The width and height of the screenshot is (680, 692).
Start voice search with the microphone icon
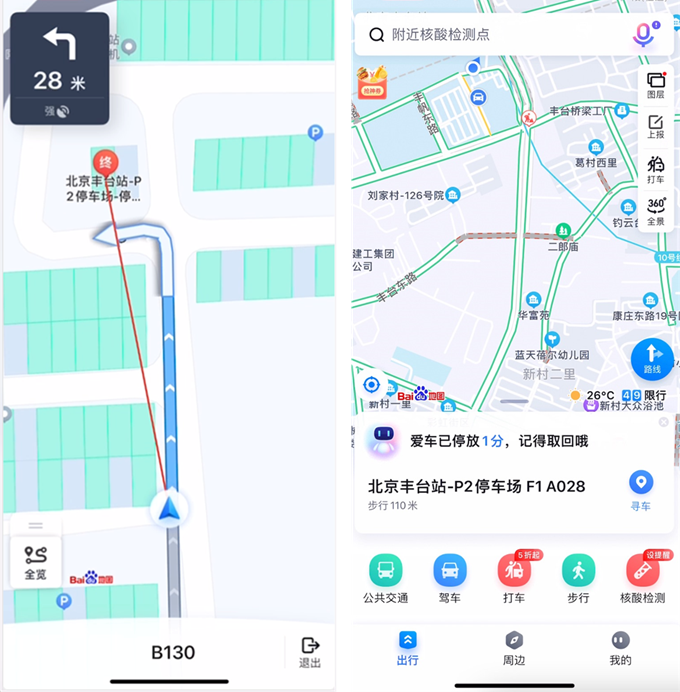coord(643,34)
